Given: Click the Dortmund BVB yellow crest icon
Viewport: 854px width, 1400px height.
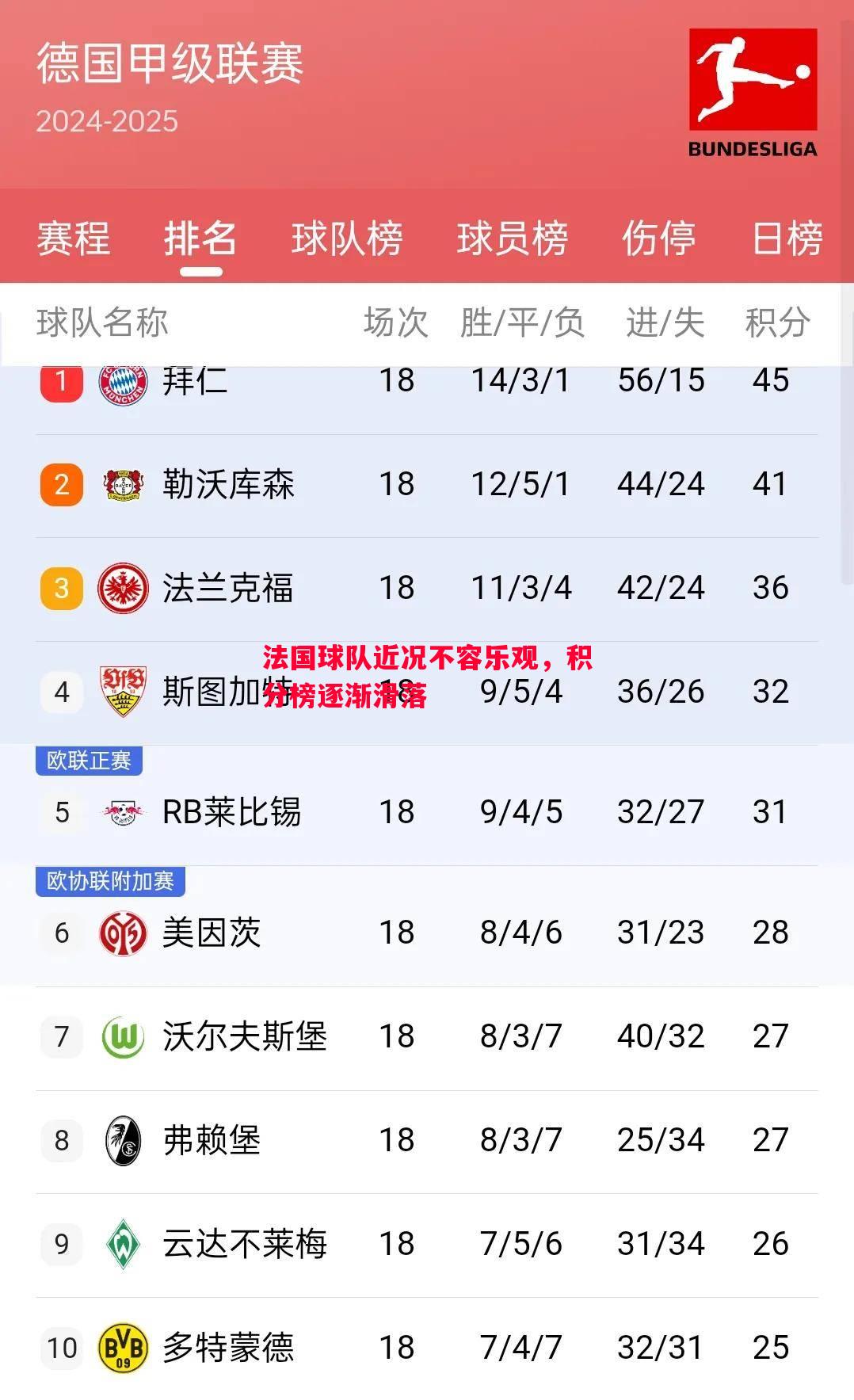Looking at the screenshot, I should (123, 1349).
